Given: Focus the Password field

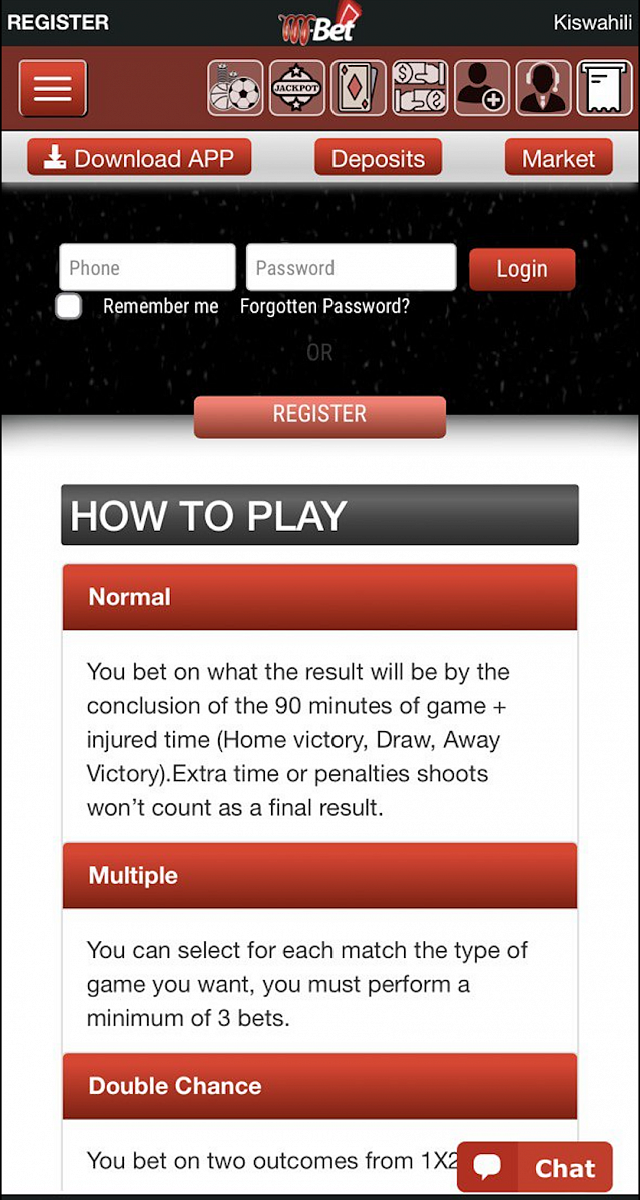Looking at the screenshot, I should 350,268.
